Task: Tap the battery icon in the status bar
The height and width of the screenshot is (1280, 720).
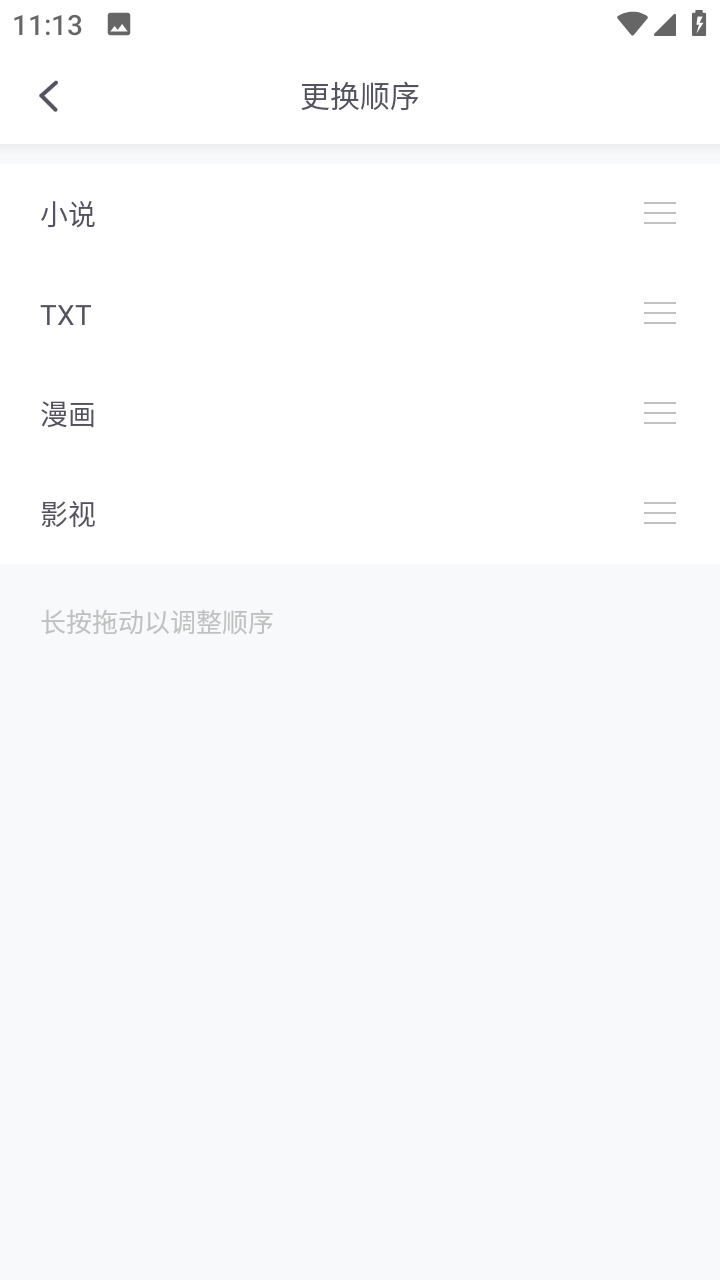Action: tap(699, 24)
